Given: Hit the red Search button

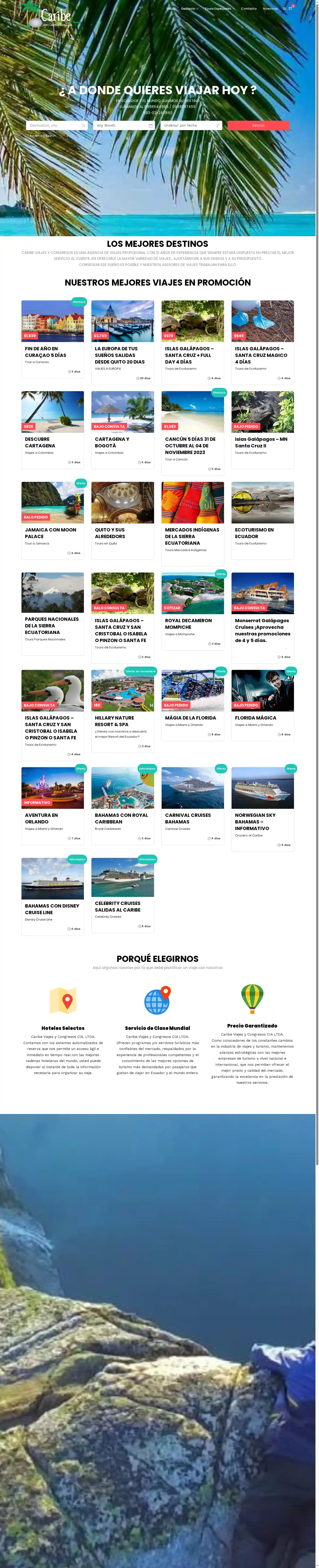Looking at the screenshot, I should point(258,125).
